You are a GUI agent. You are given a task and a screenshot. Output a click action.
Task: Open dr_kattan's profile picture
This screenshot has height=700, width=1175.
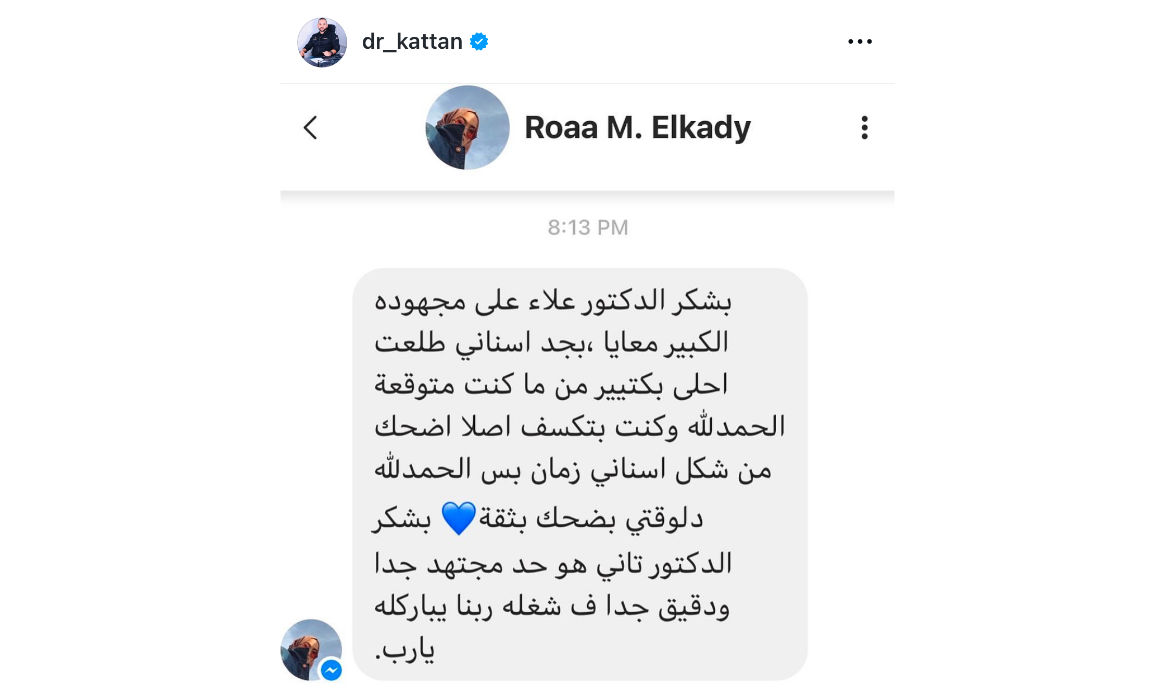point(322,42)
